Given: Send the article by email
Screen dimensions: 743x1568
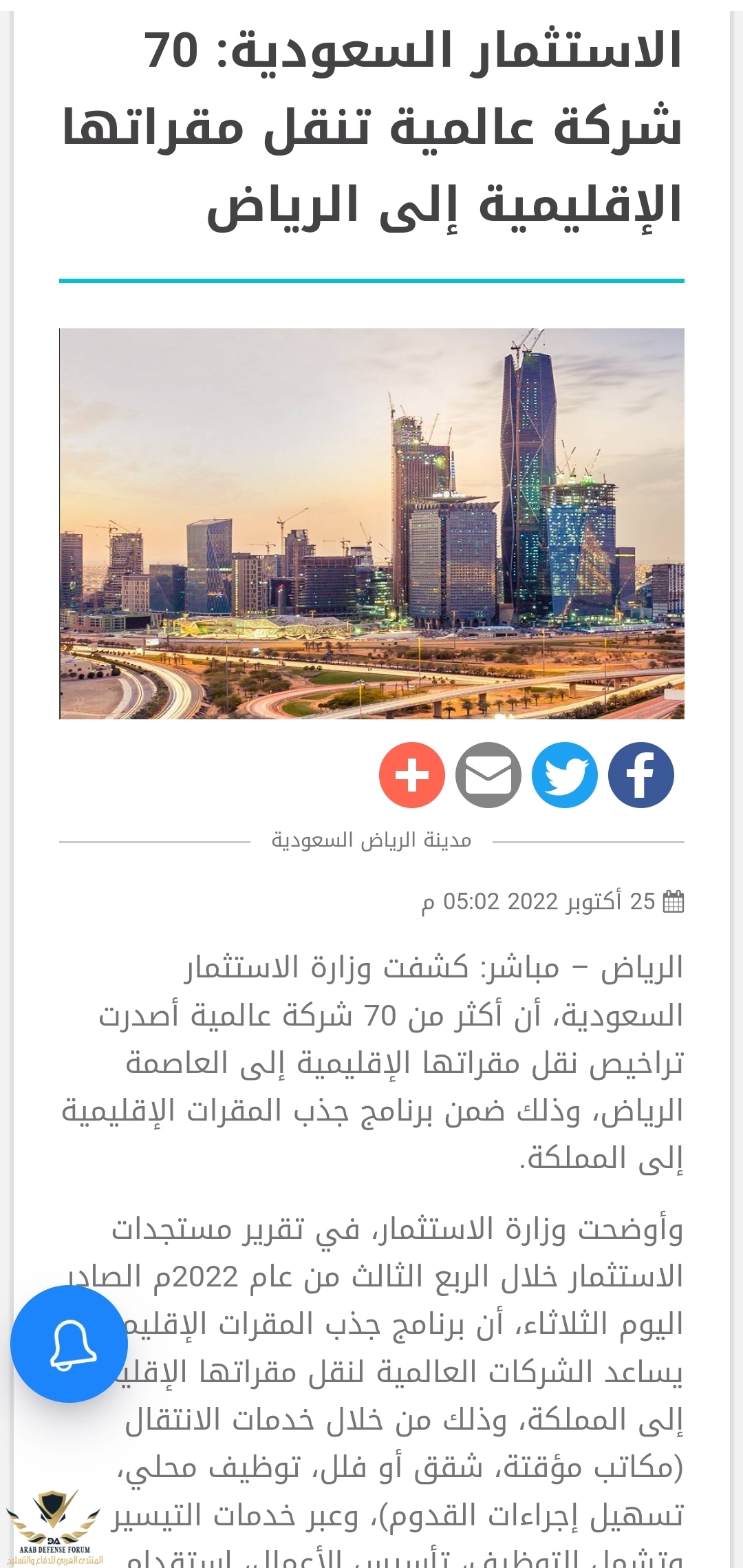Looking at the screenshot, I should pos(488,775).
